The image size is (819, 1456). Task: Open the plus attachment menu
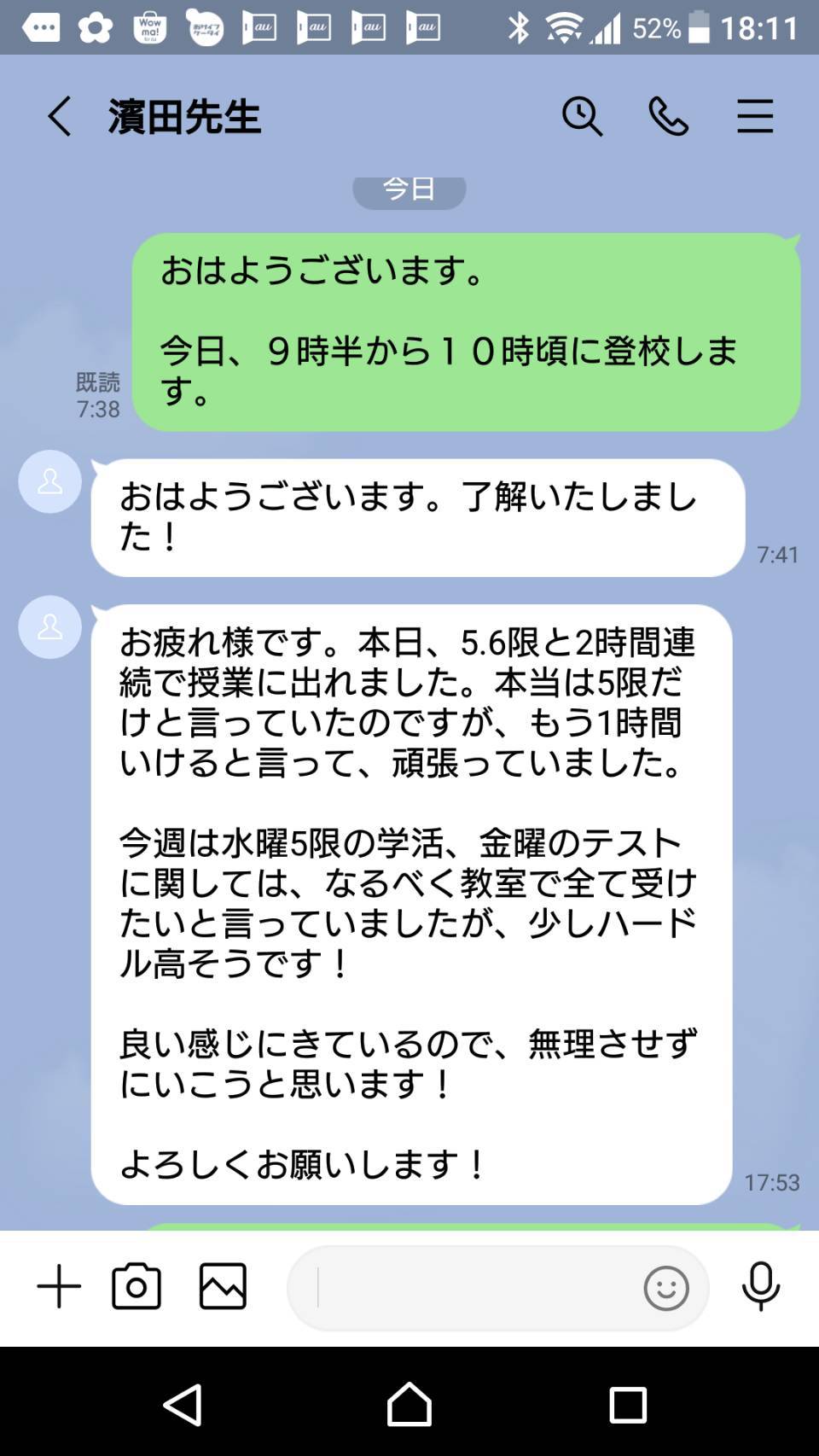point(59,1286)
